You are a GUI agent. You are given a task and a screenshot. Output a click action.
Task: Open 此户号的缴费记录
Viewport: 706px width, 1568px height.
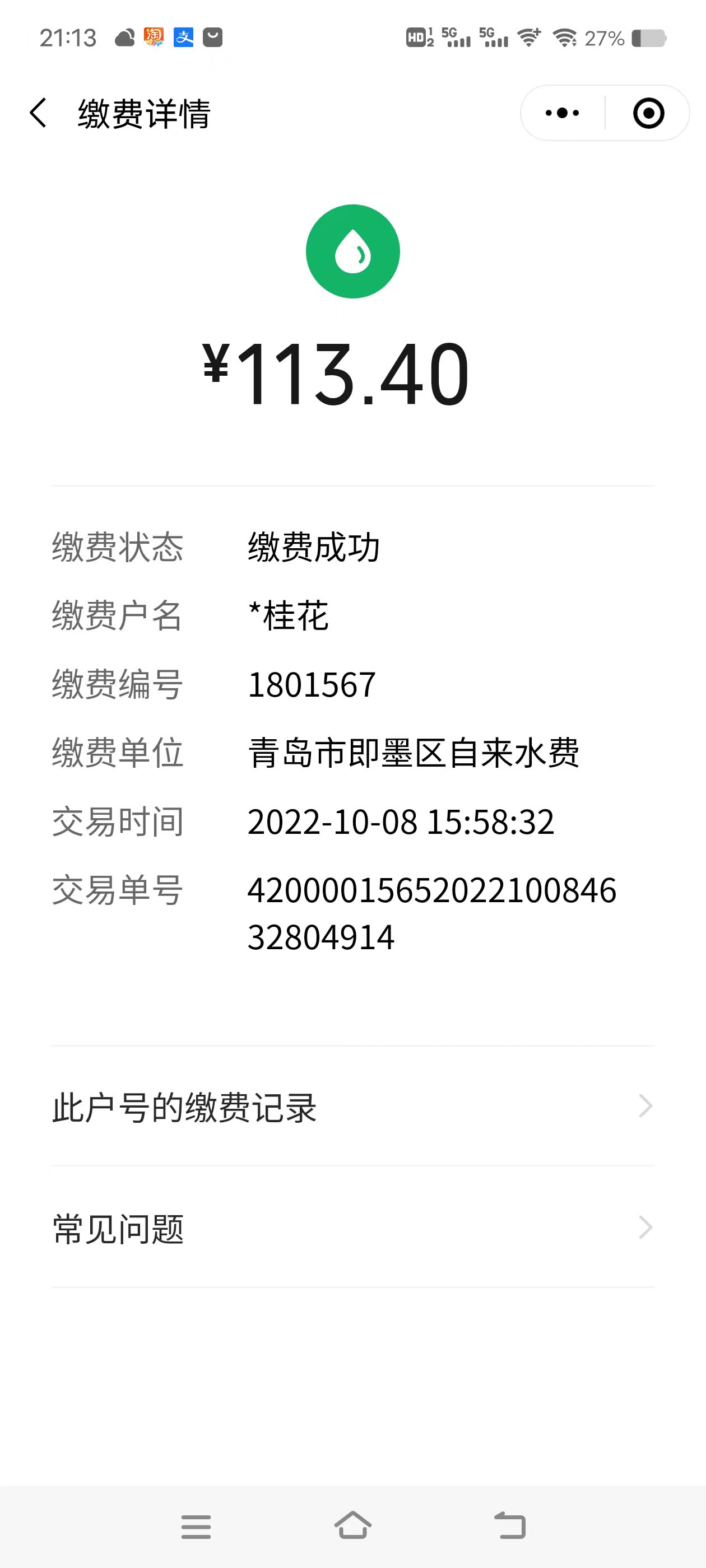point(352,1106)
